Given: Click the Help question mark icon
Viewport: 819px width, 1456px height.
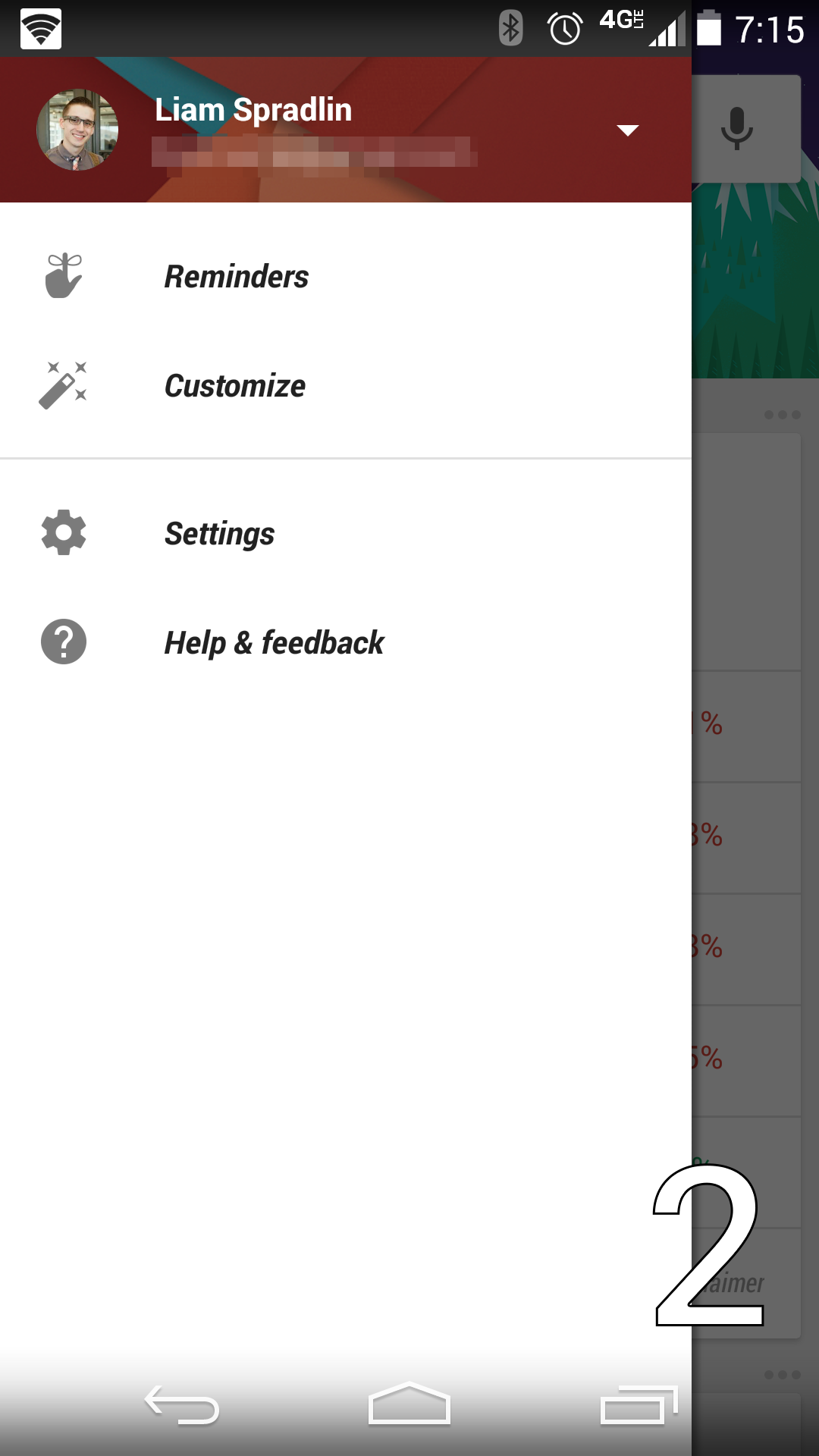Looking at the screenshot, I should coord(64,642).
